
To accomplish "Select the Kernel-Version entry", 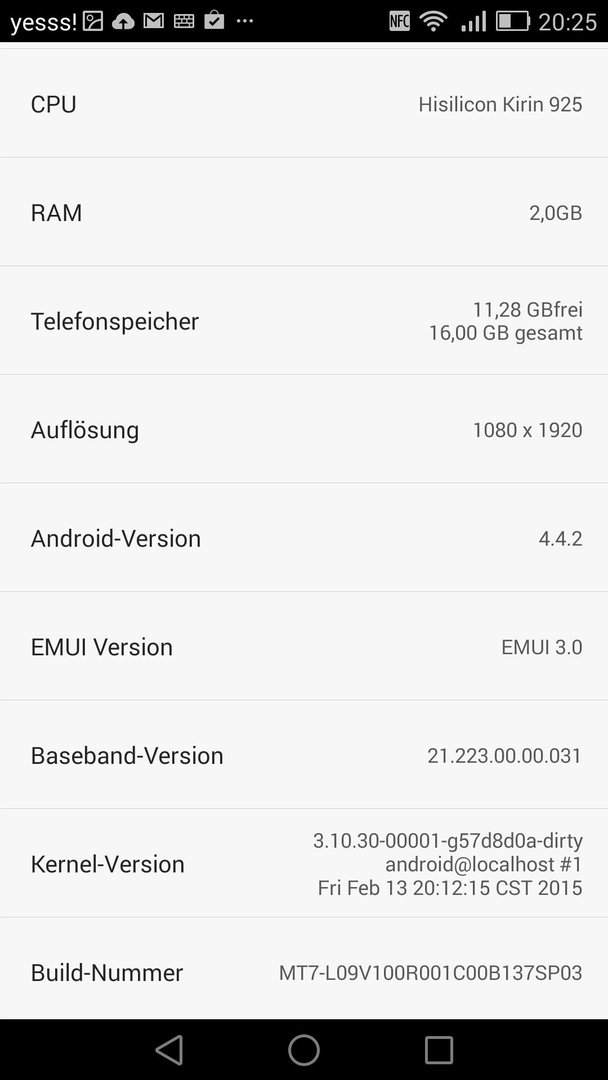I will point(304,863).
